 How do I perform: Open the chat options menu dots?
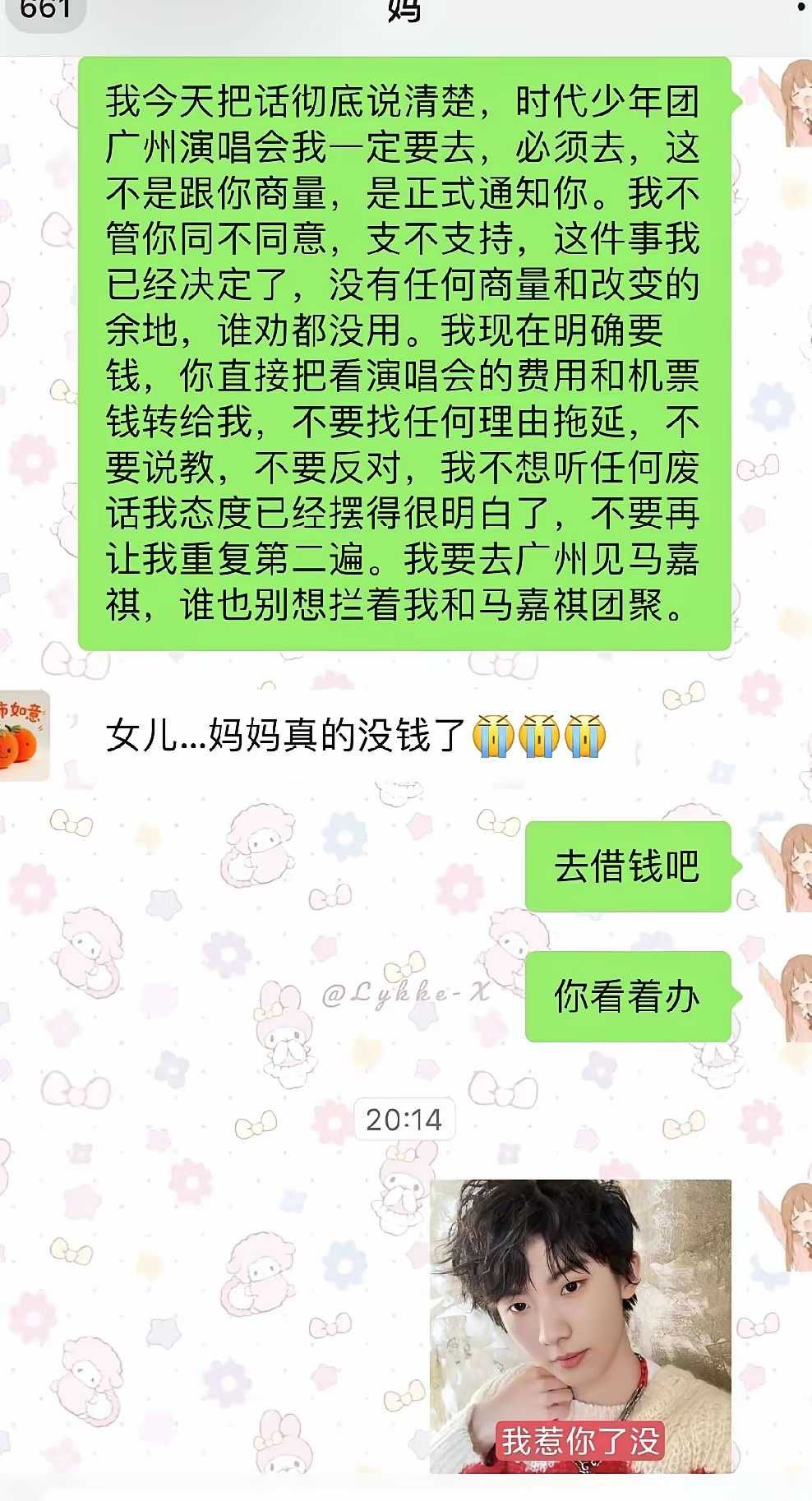pos(799,8)
